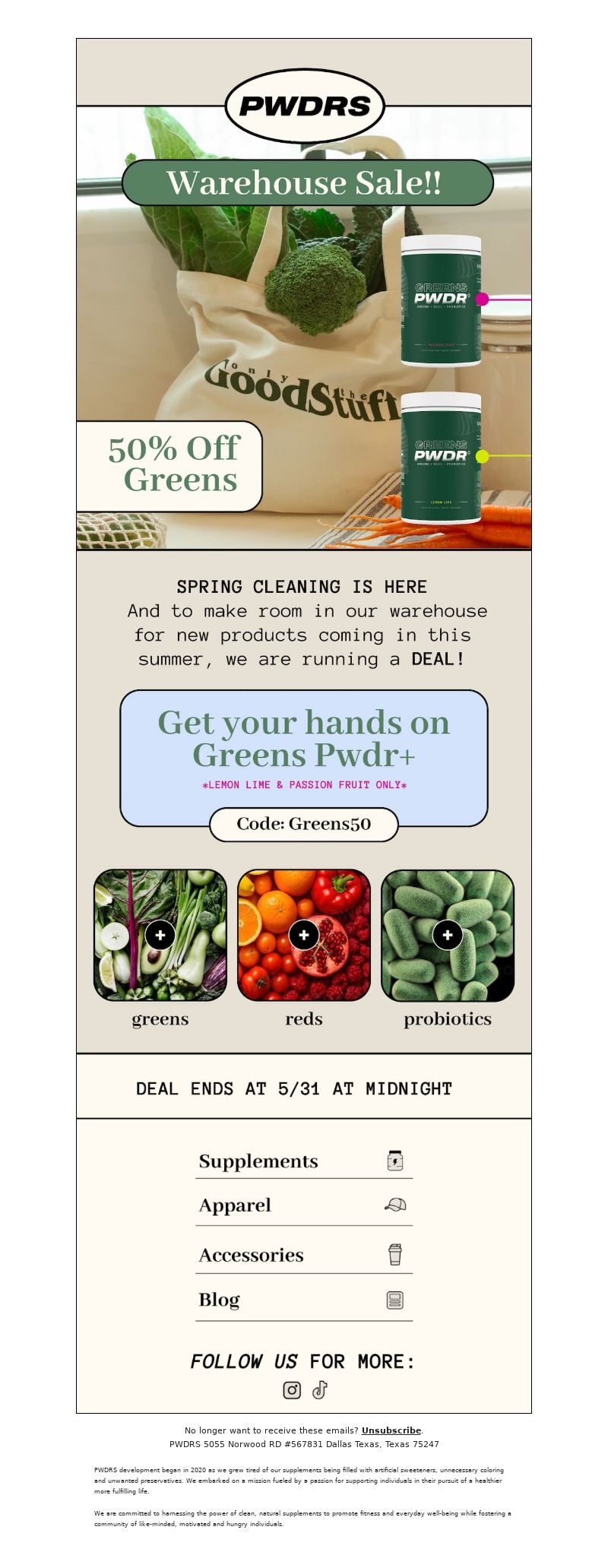This screenshot has height=1568, width=608.
Task: Select the greens image tile
Action: [160, 935]
